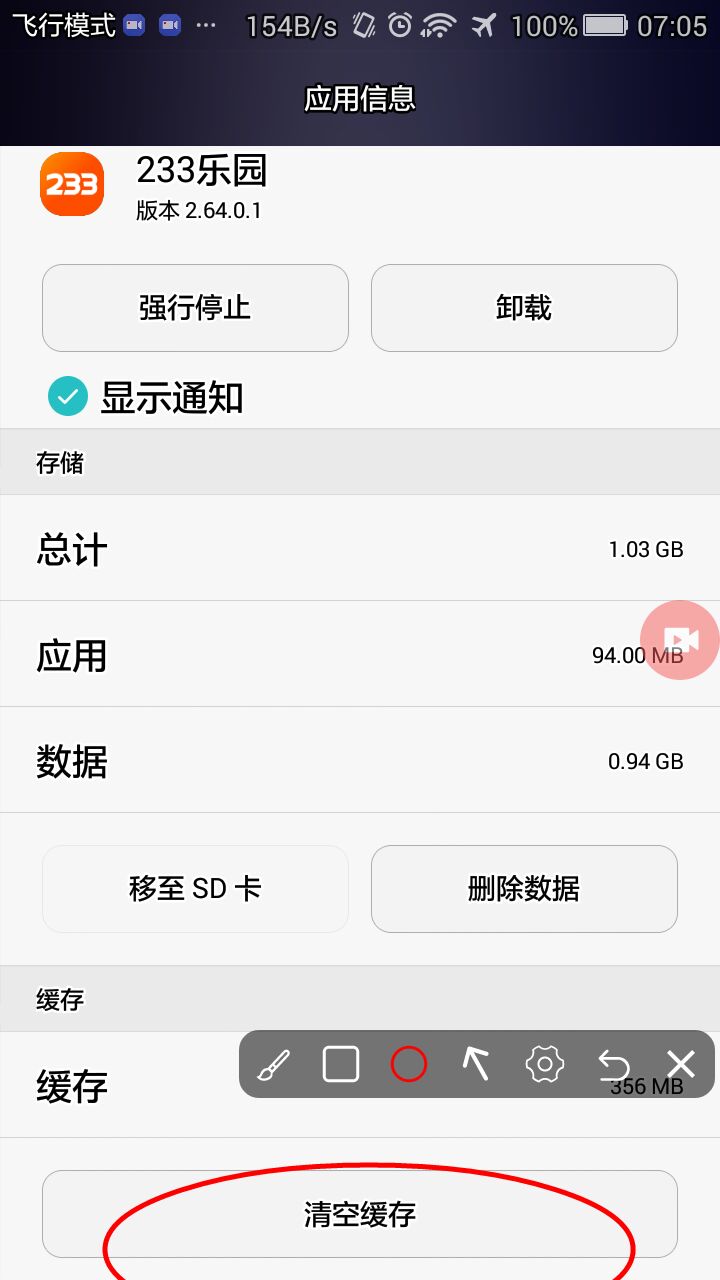Open annotation toolbar settings gear
The image size is (720, 1280).
point(545,1065)
